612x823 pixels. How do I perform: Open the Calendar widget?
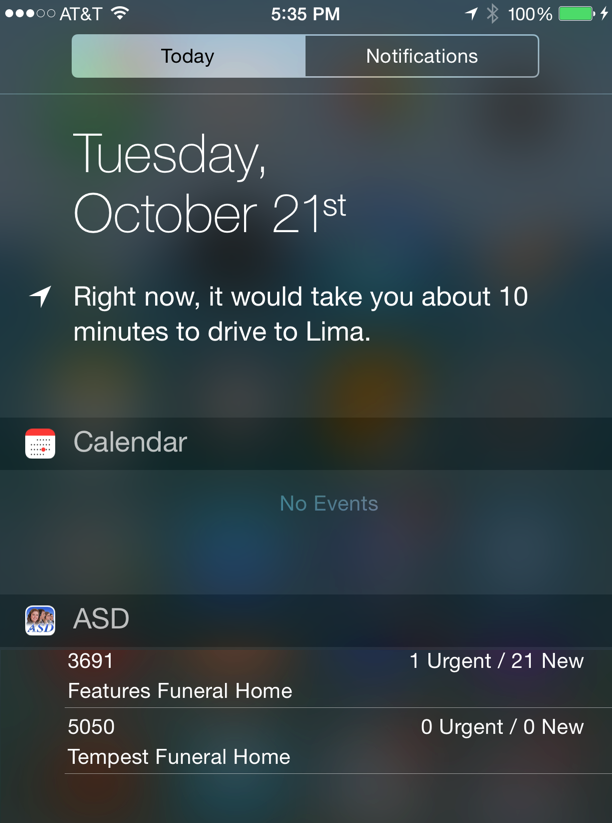click(130, 442)
